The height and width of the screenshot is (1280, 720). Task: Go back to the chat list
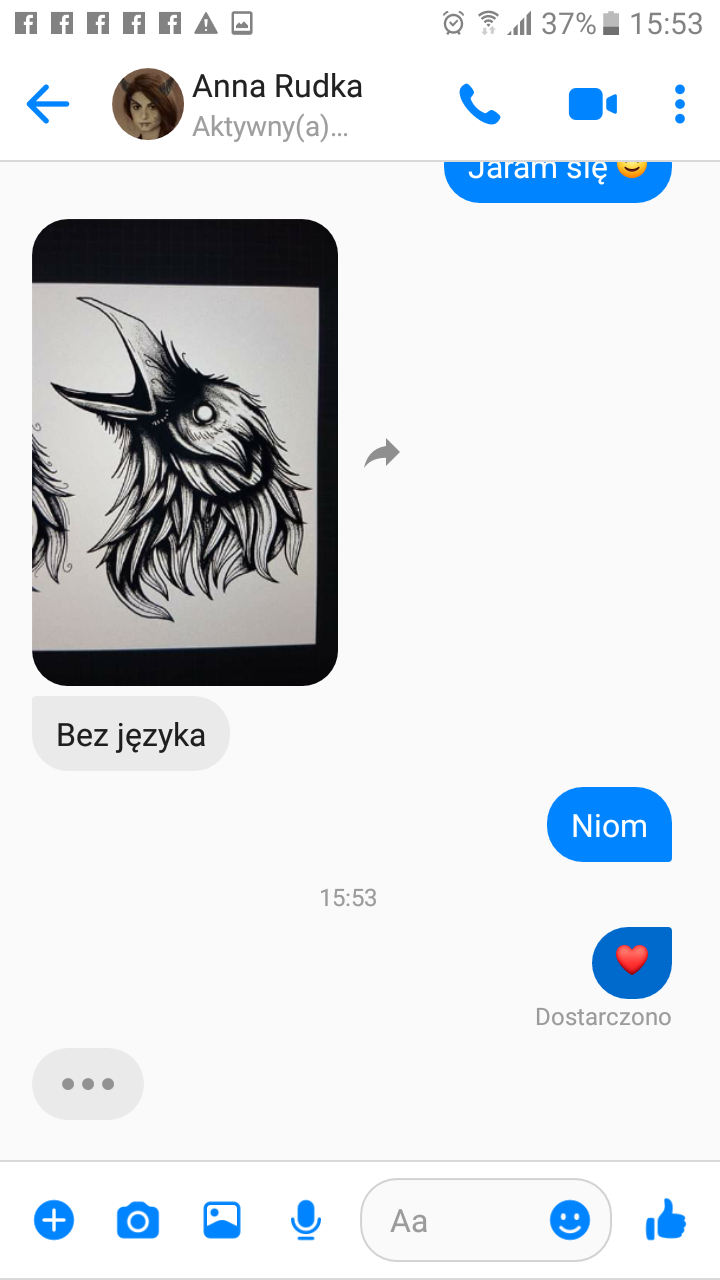[47, 104]
